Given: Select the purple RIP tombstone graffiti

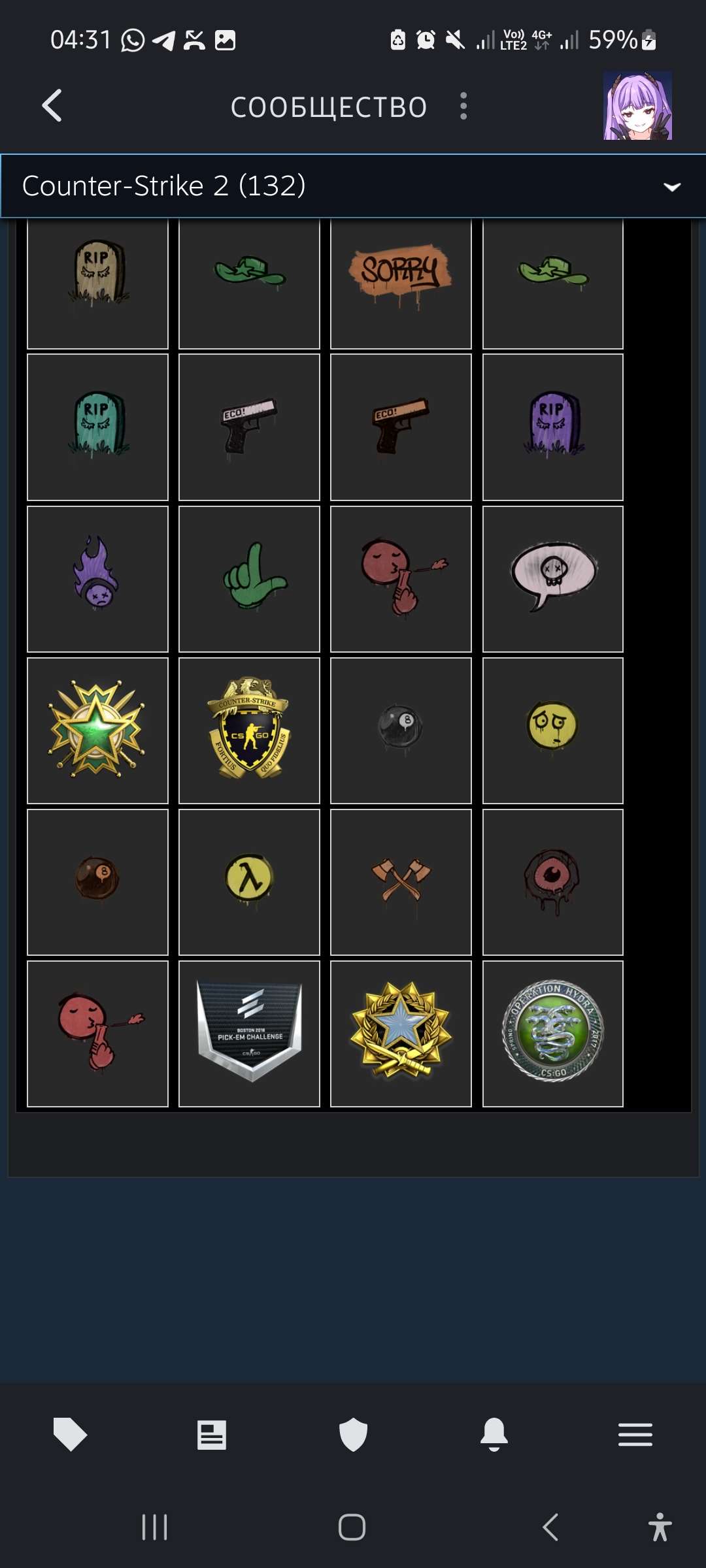Looking at the screenshot, I should (x=552, y=427).
